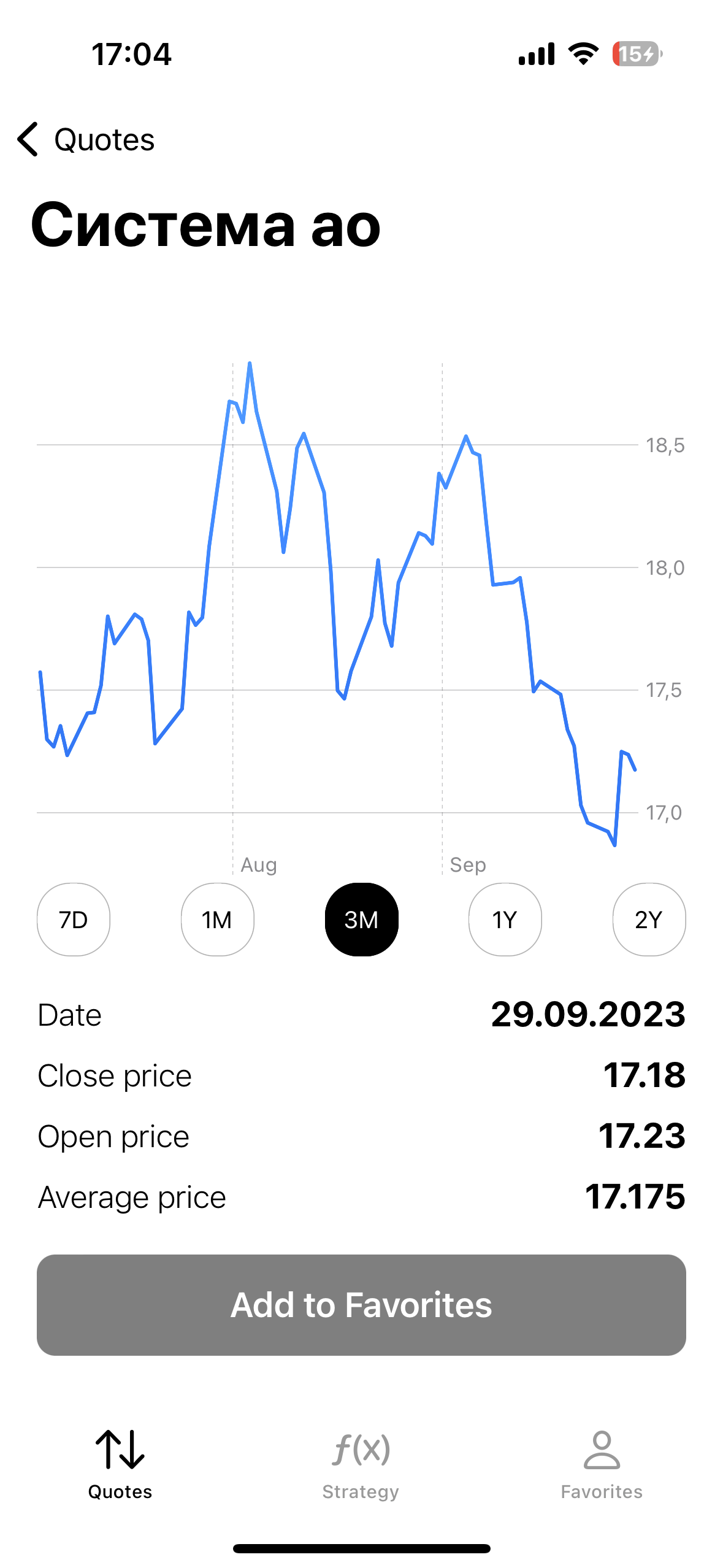Switch chart to 2Y period
The image size is (723, 1568).
[x=649, y=919]
